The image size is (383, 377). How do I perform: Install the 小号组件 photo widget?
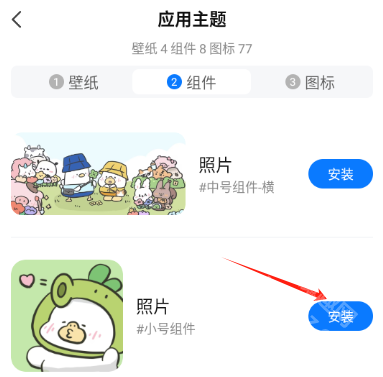(340, 316)
